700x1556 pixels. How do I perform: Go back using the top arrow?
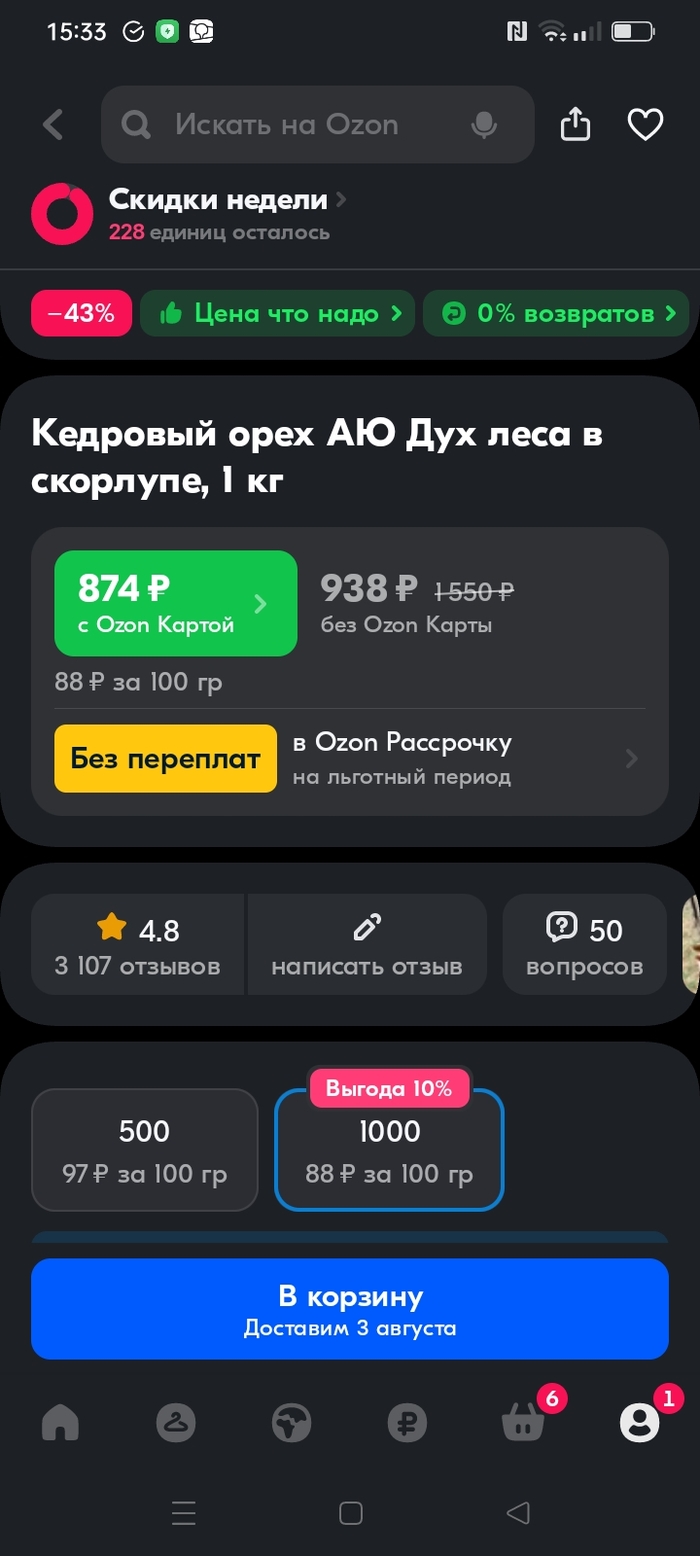[x=53, y=125]
